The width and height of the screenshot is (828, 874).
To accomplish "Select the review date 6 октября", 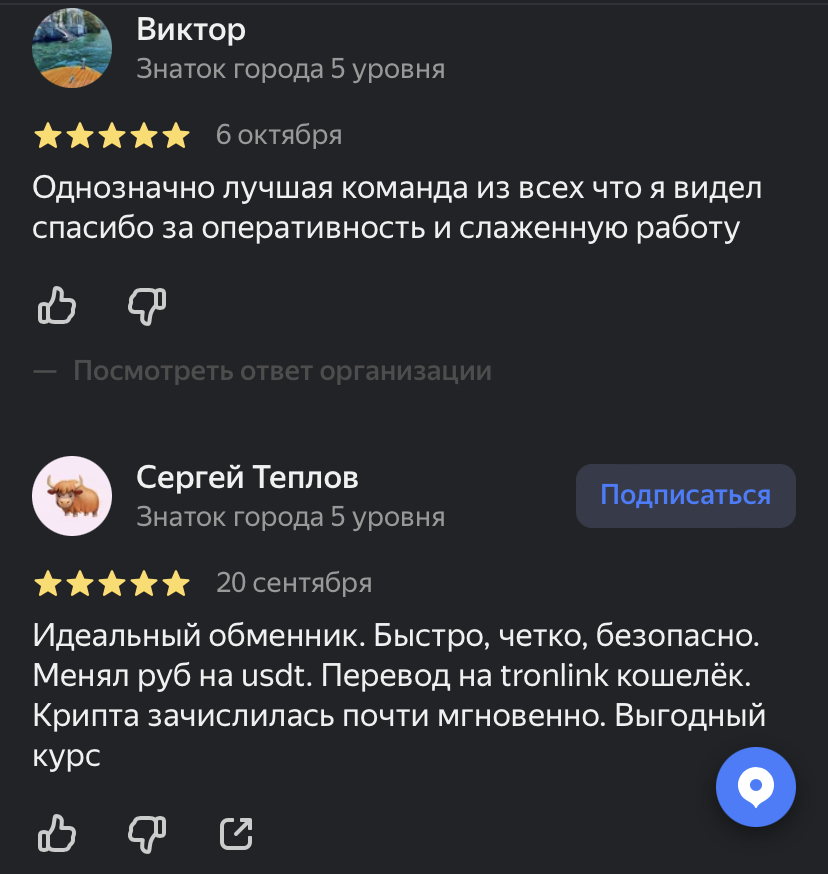I will point(278,135).
